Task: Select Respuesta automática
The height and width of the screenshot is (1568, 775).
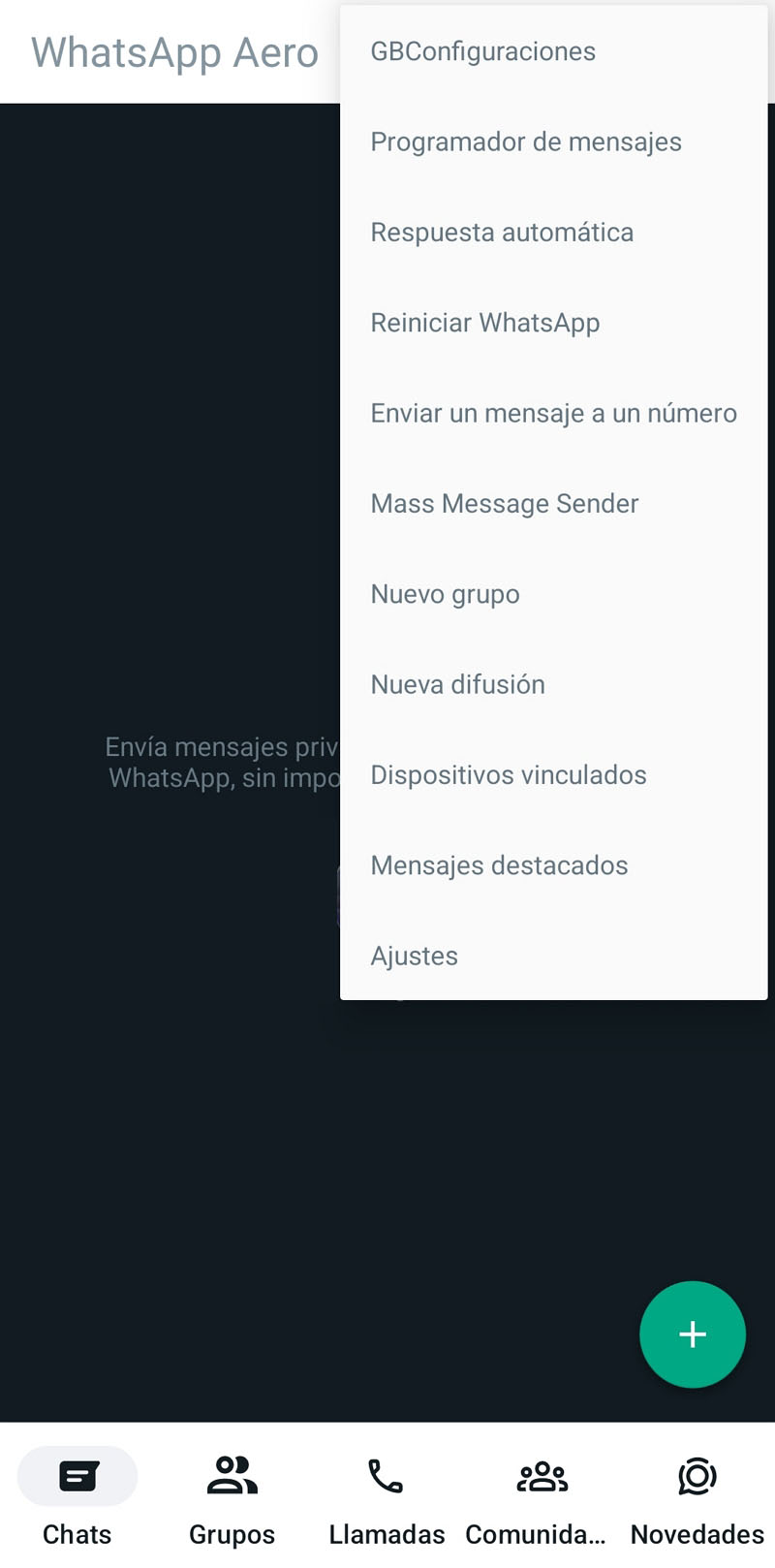Action: pyautogui.click(x=502, y=232)
